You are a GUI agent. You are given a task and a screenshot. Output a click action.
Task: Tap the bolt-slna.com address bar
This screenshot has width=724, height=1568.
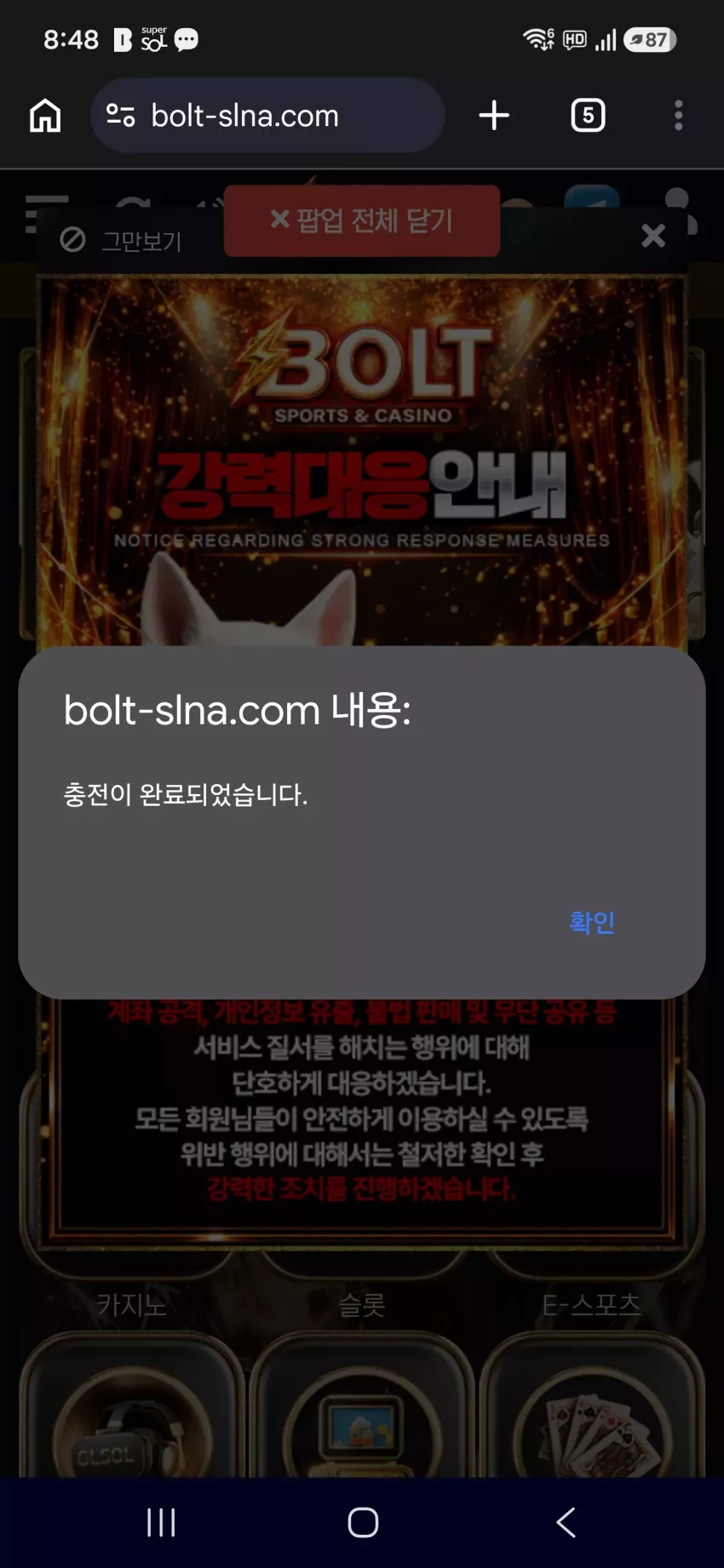click(267, 116)
